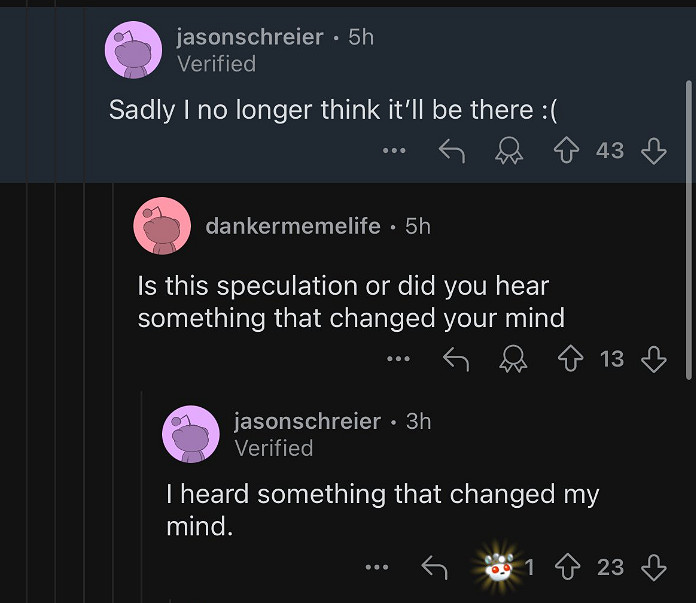Open overflow menu on 'I heard something' reply
The width and height of the screenshot is (696, 603).
[x=376, y=568]
